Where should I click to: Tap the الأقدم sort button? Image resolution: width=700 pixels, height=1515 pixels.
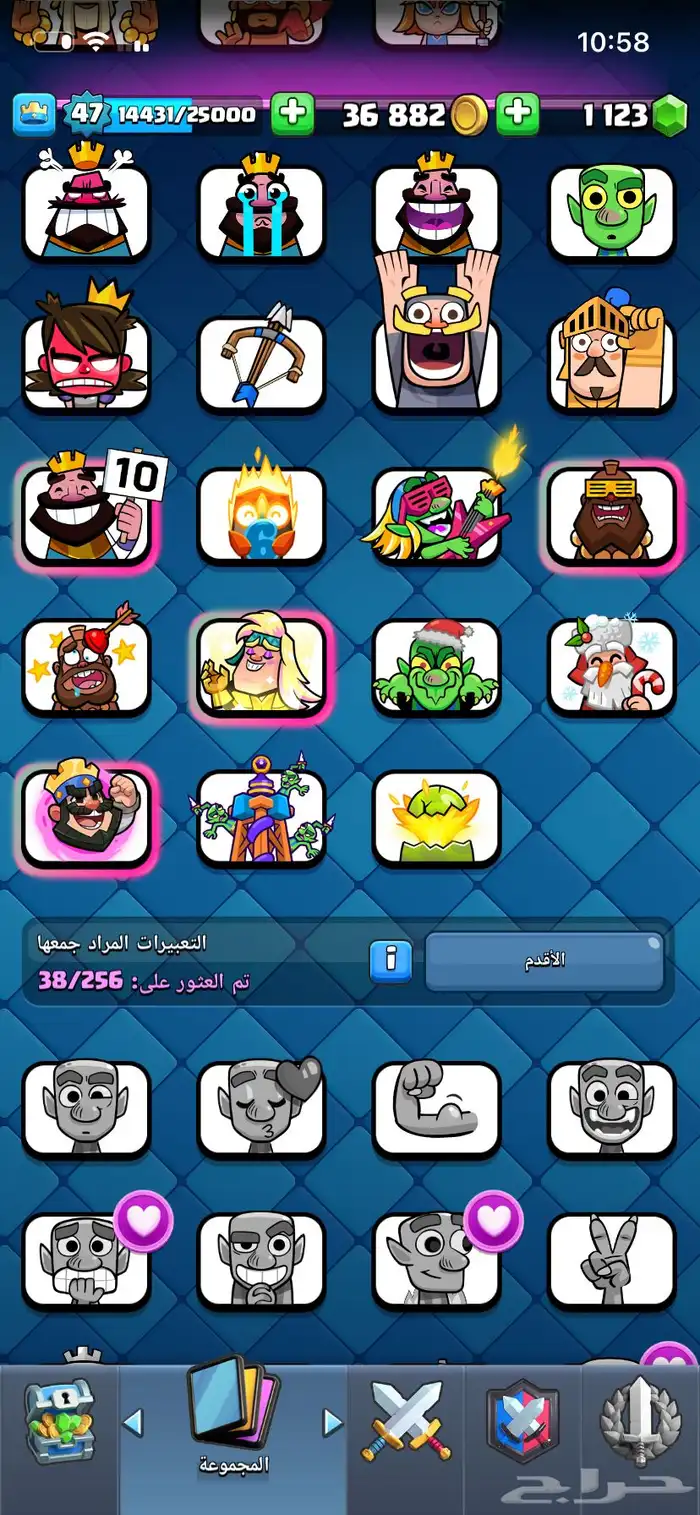point(544,961)
